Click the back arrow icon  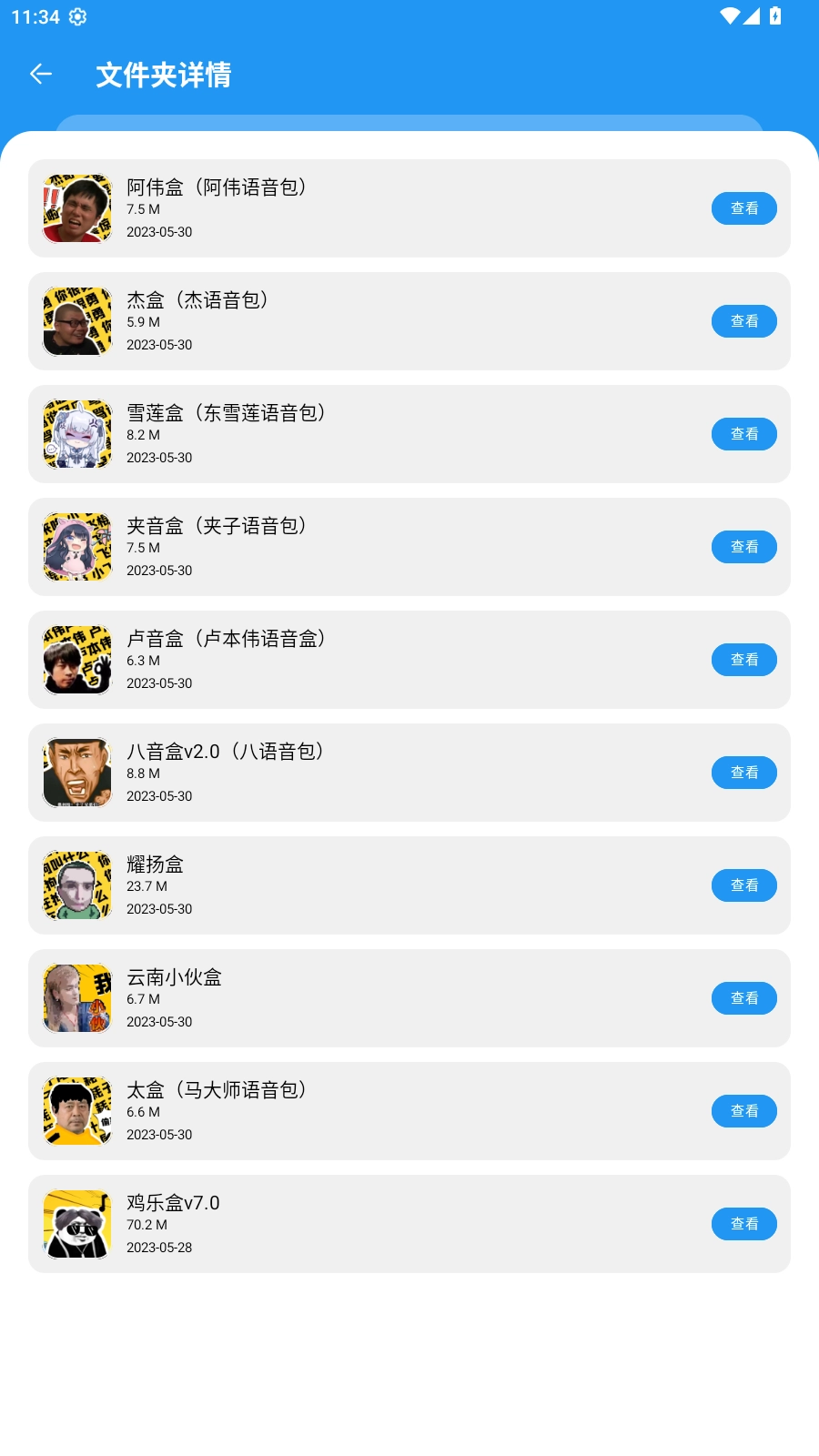point(41,74)
